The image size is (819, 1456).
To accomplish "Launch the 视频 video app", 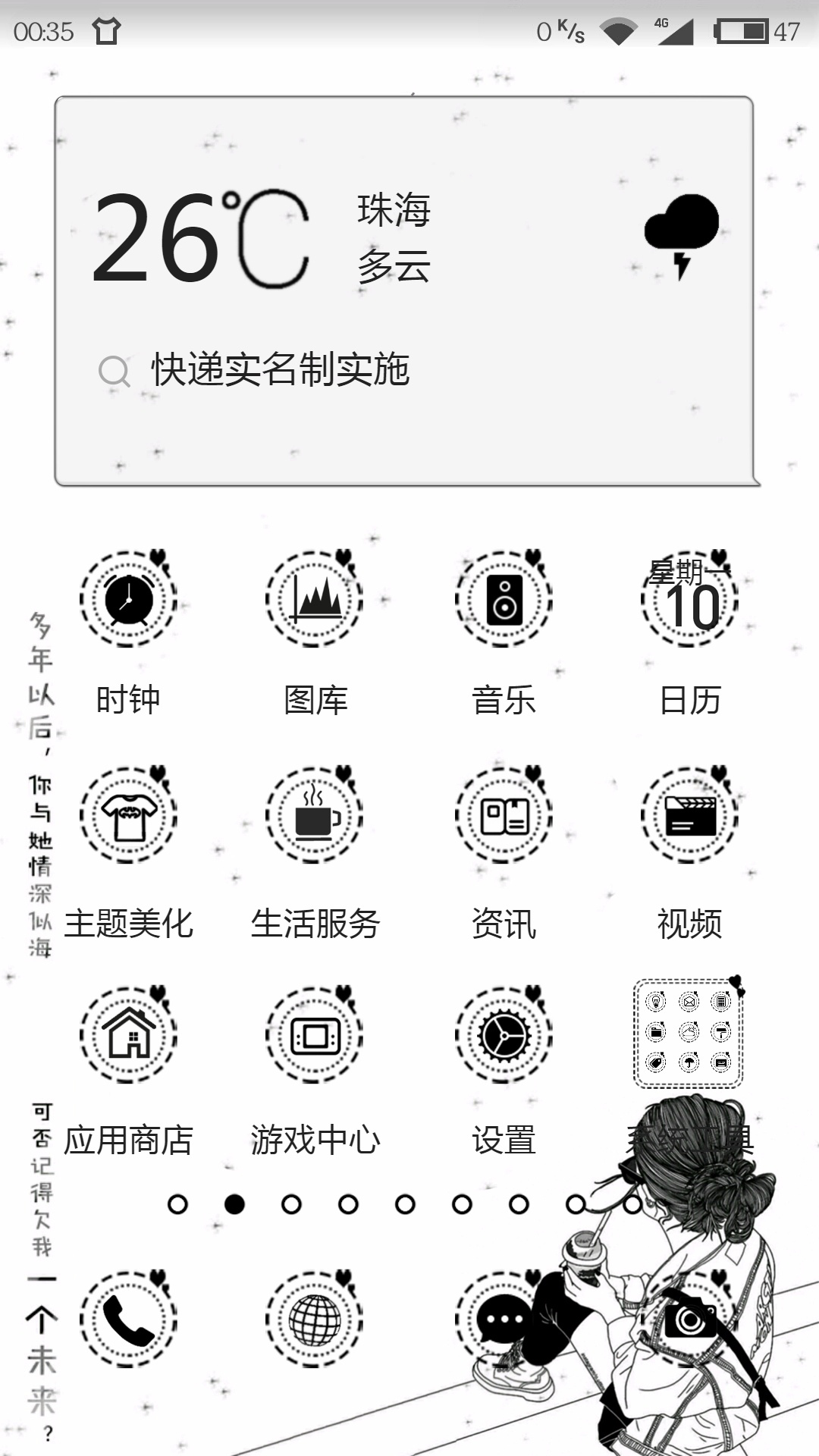I will tap(689, 815).
